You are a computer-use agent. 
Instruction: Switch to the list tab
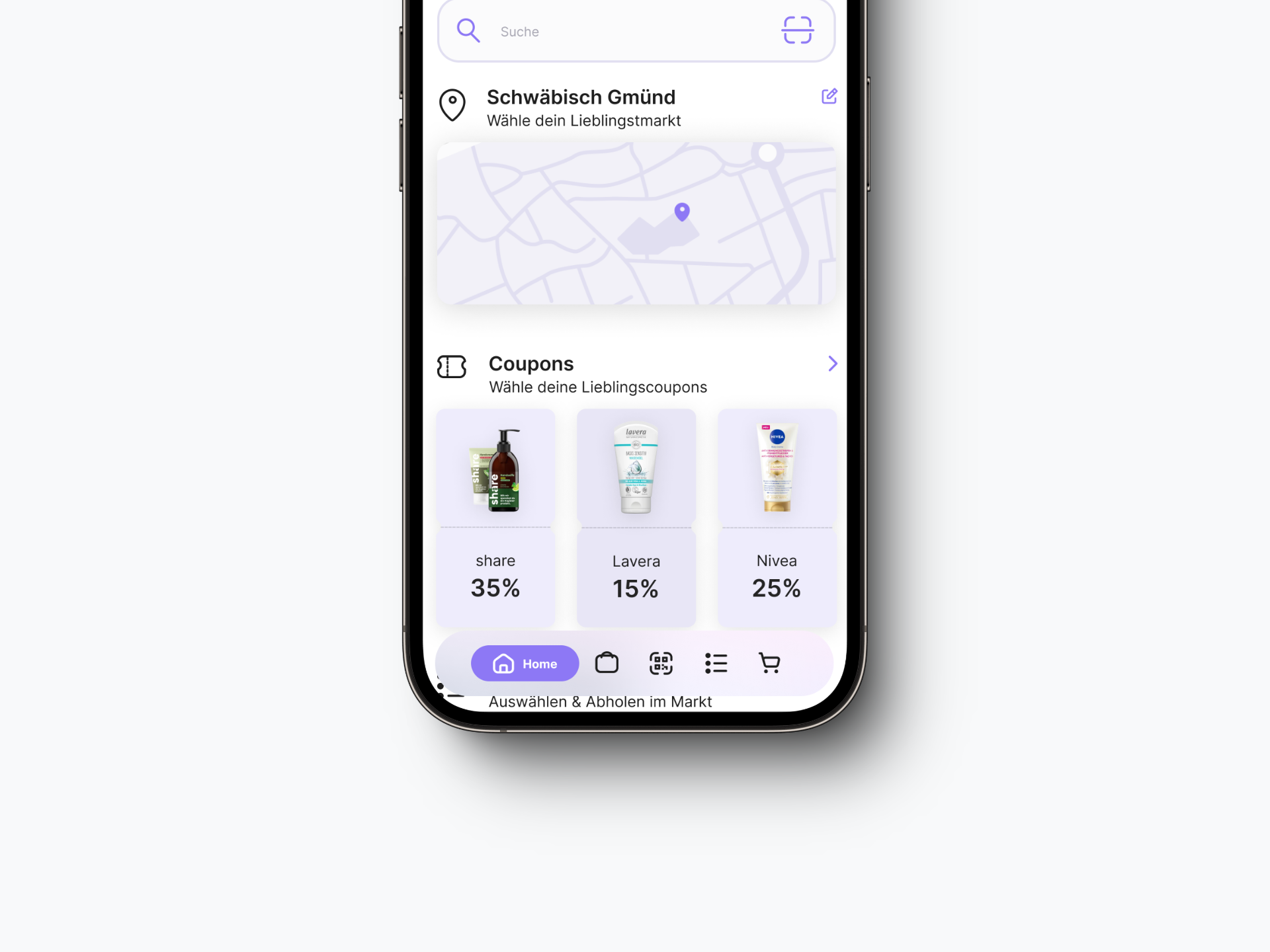716,663
